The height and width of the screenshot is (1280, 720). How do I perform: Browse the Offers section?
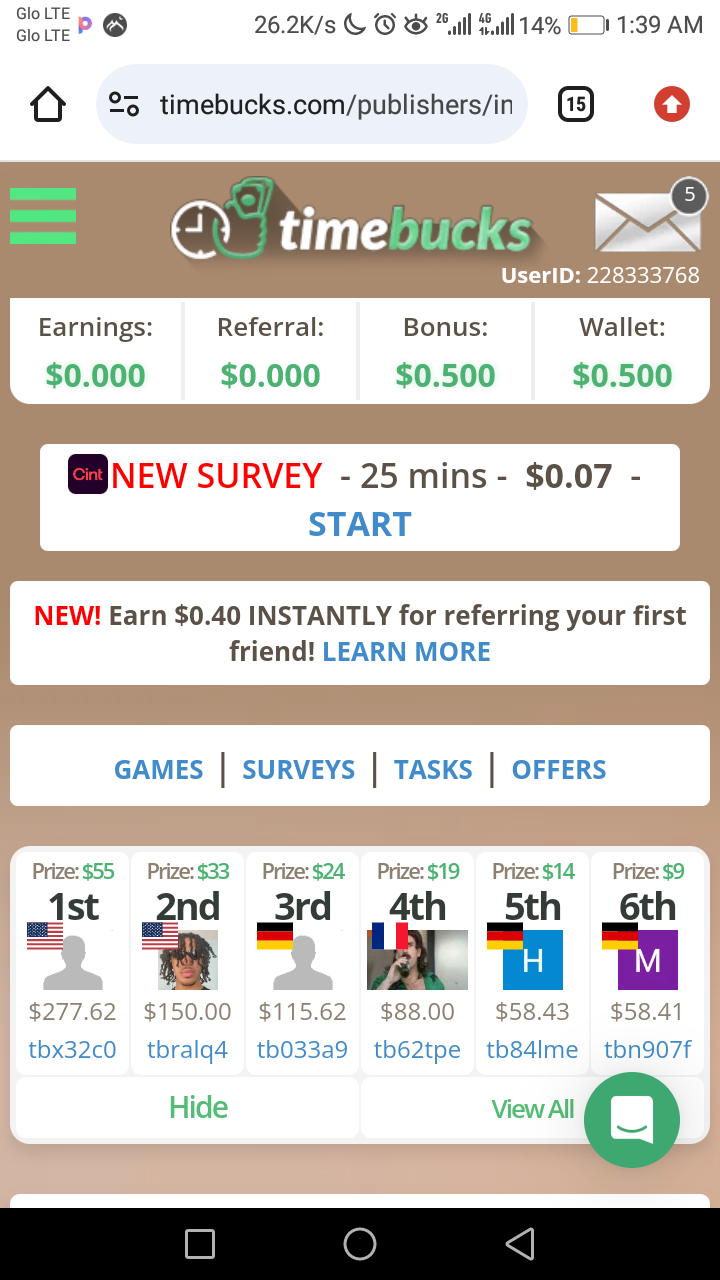(559, 770)
